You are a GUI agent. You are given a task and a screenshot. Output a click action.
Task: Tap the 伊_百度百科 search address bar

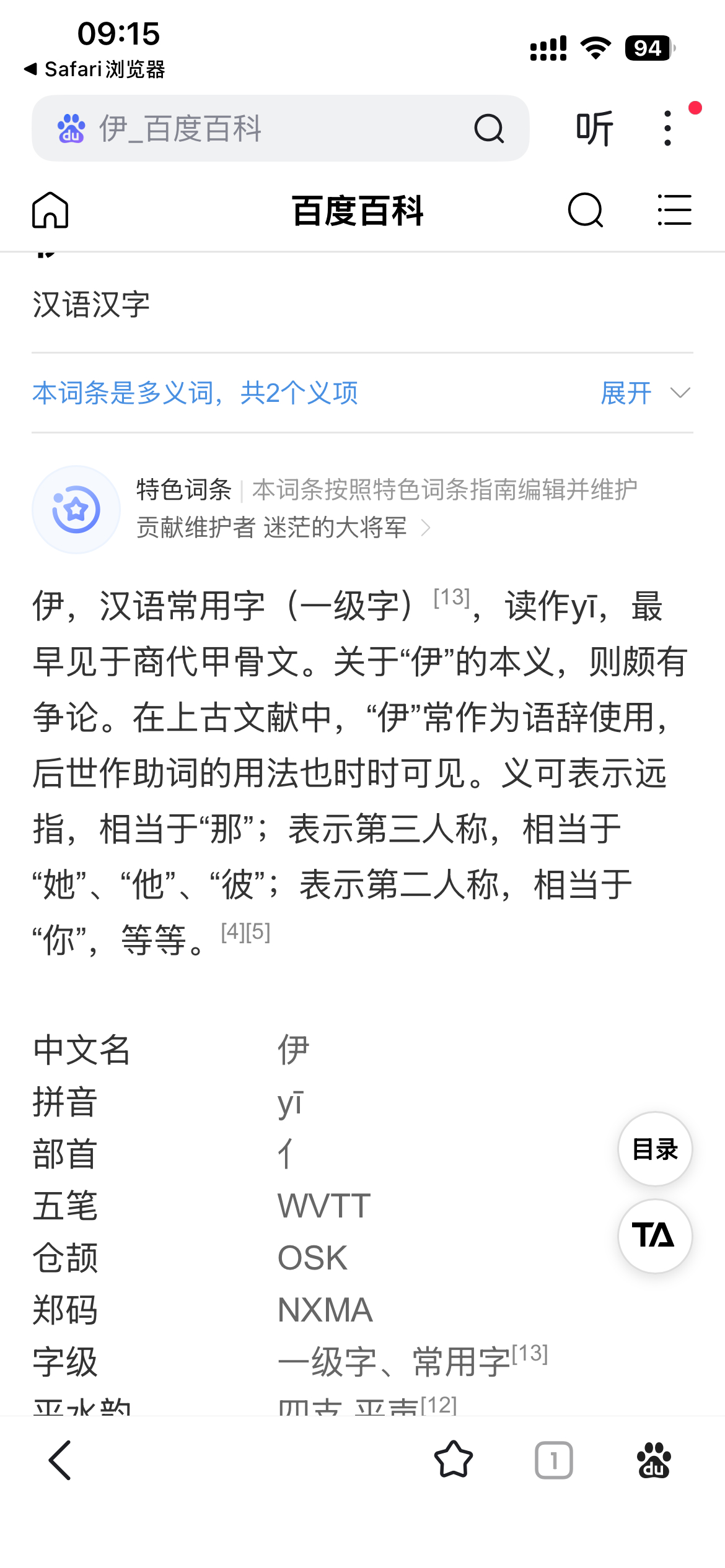(260, 129)
